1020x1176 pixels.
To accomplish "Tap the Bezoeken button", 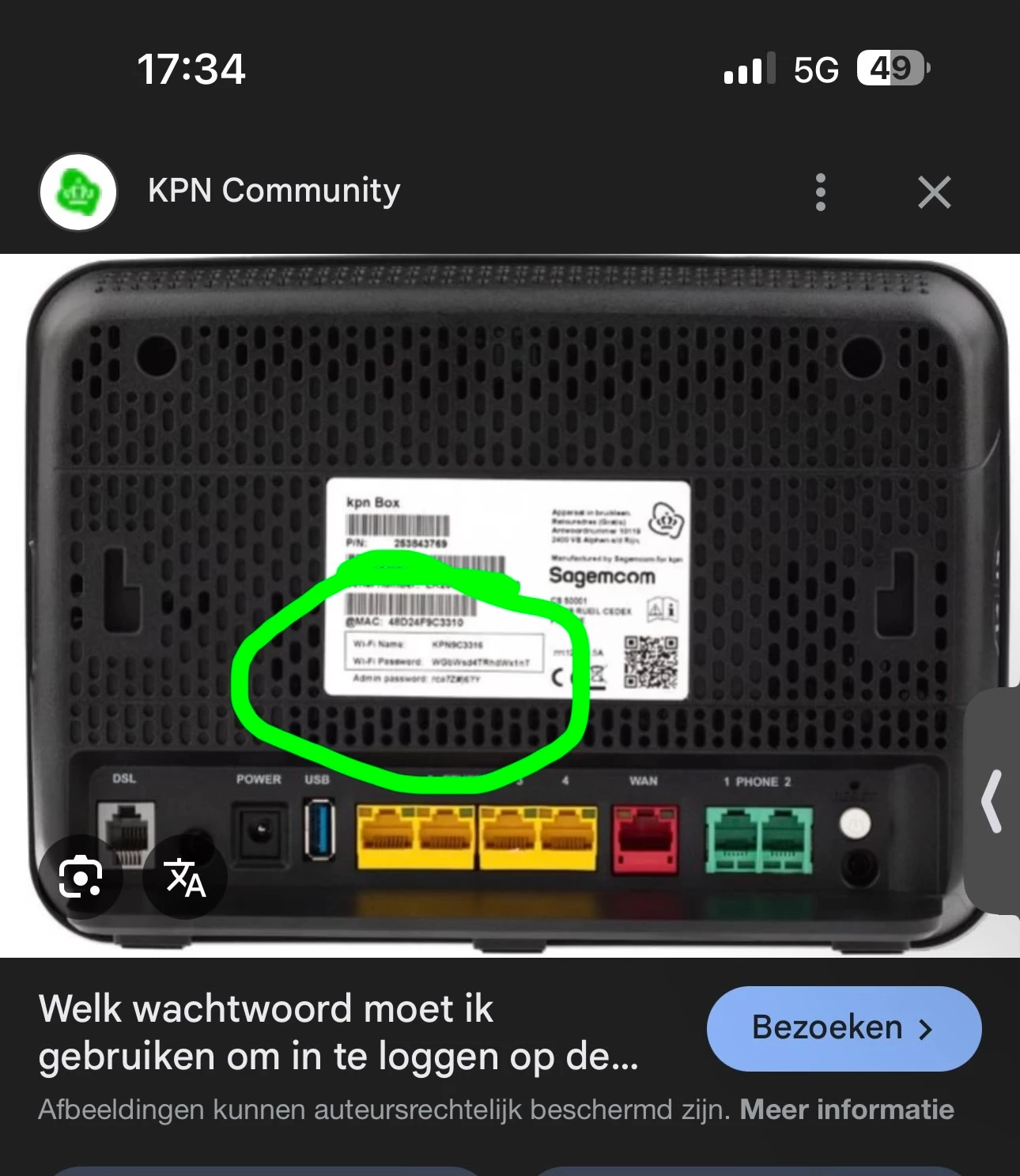I will 844,1028.
